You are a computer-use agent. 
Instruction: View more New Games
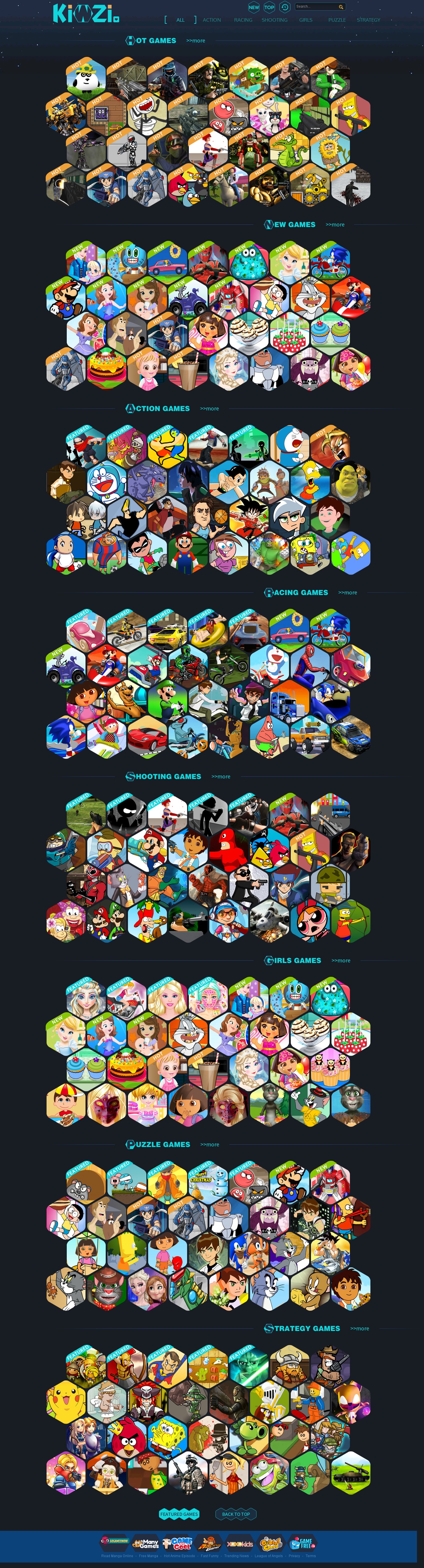[x=335, y=225]
